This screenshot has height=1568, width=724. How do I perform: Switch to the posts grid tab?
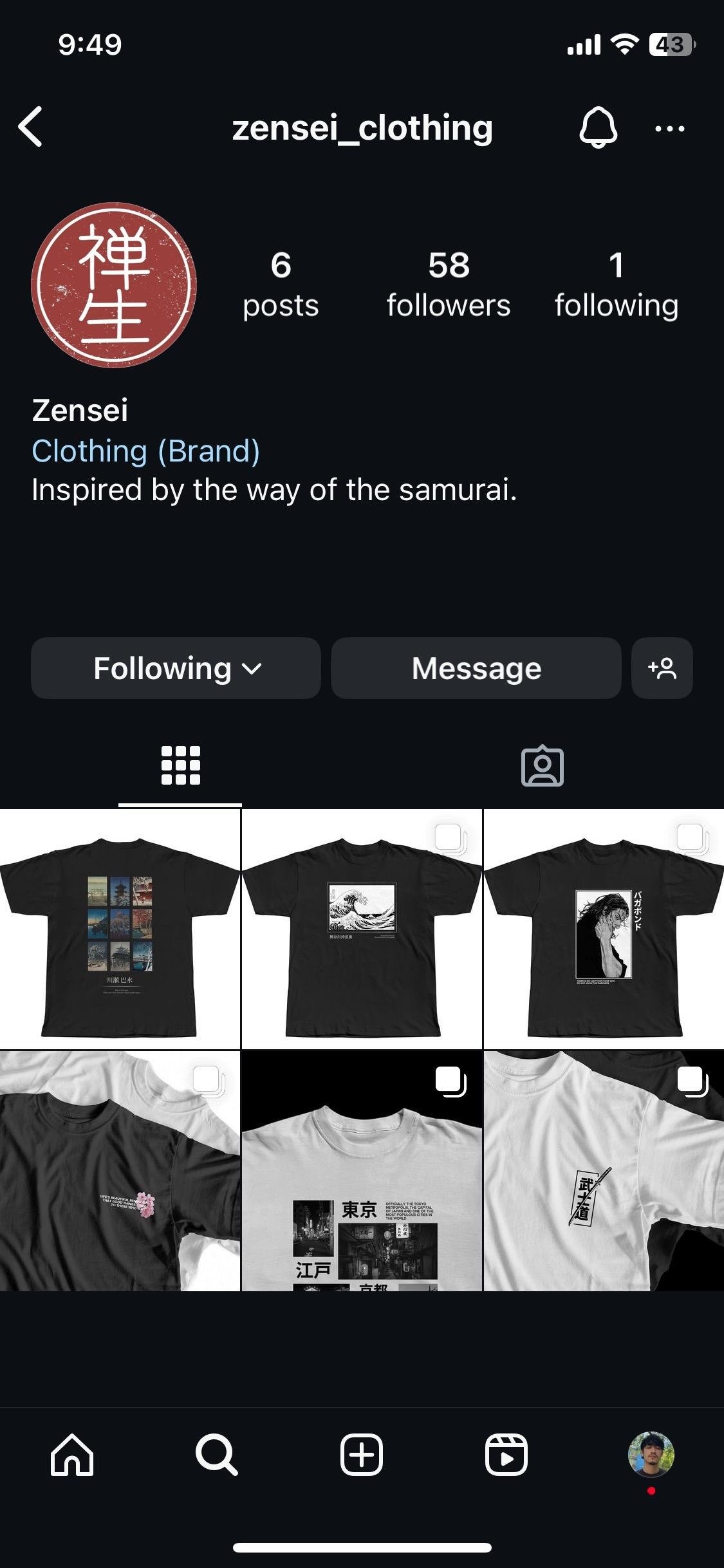(x=180, y=766)
